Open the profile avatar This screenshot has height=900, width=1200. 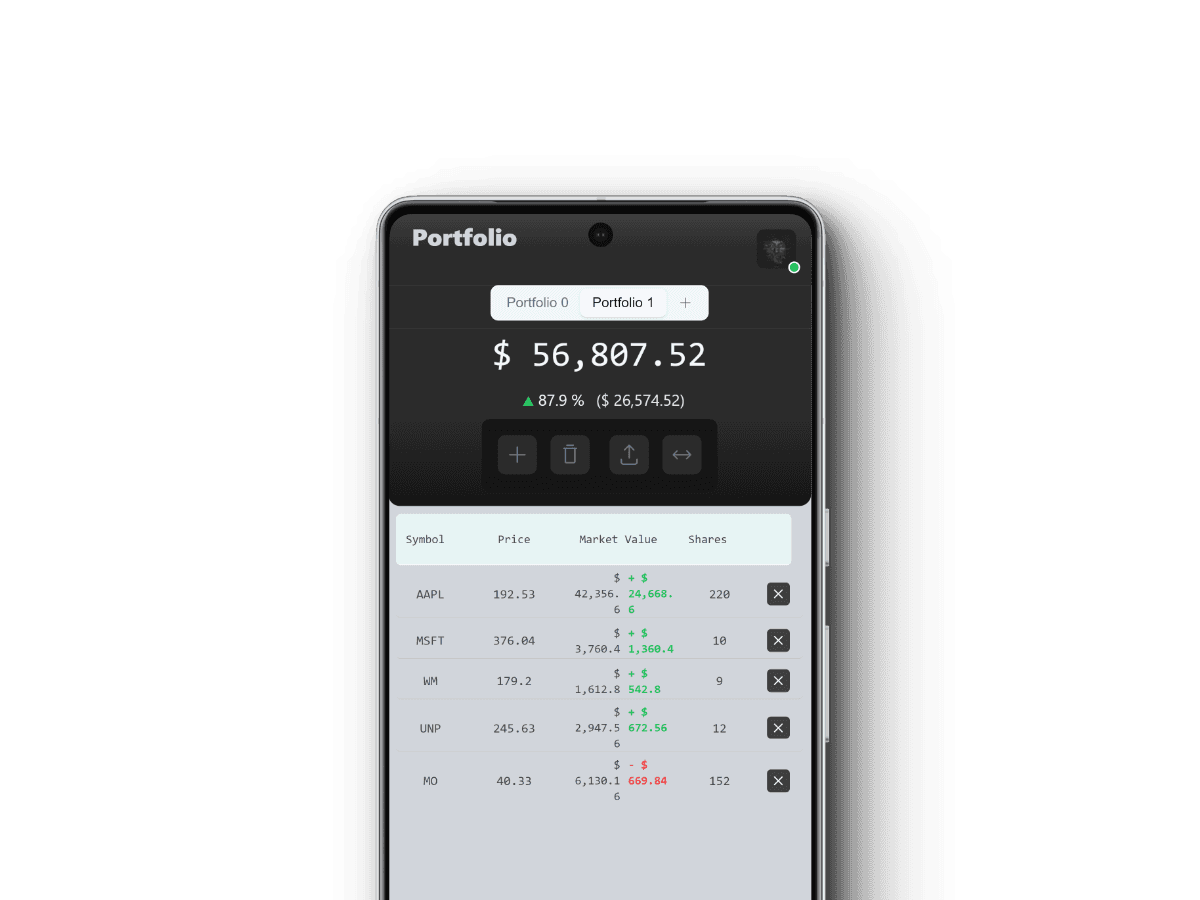pyautogui.click(x=776, y=249)
